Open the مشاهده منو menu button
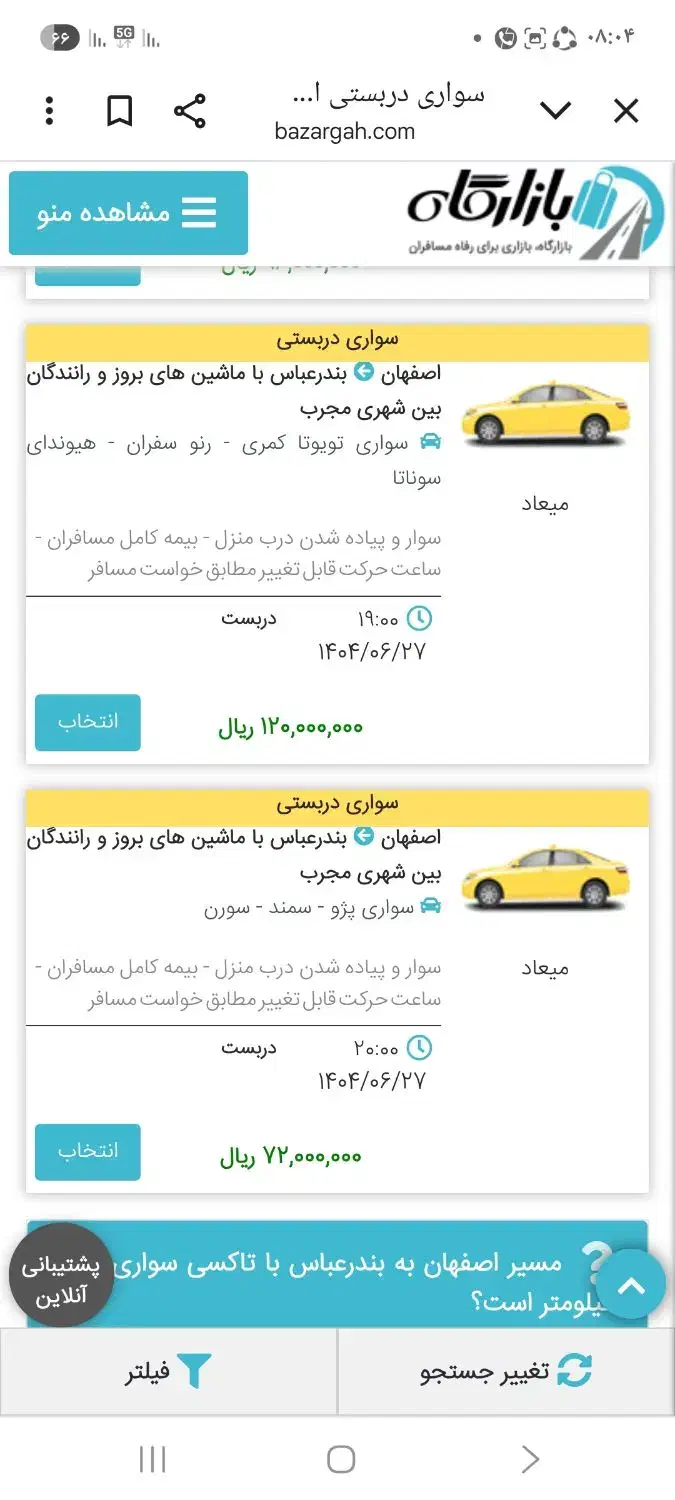675x1500 pixels. [x=128, y=213]
